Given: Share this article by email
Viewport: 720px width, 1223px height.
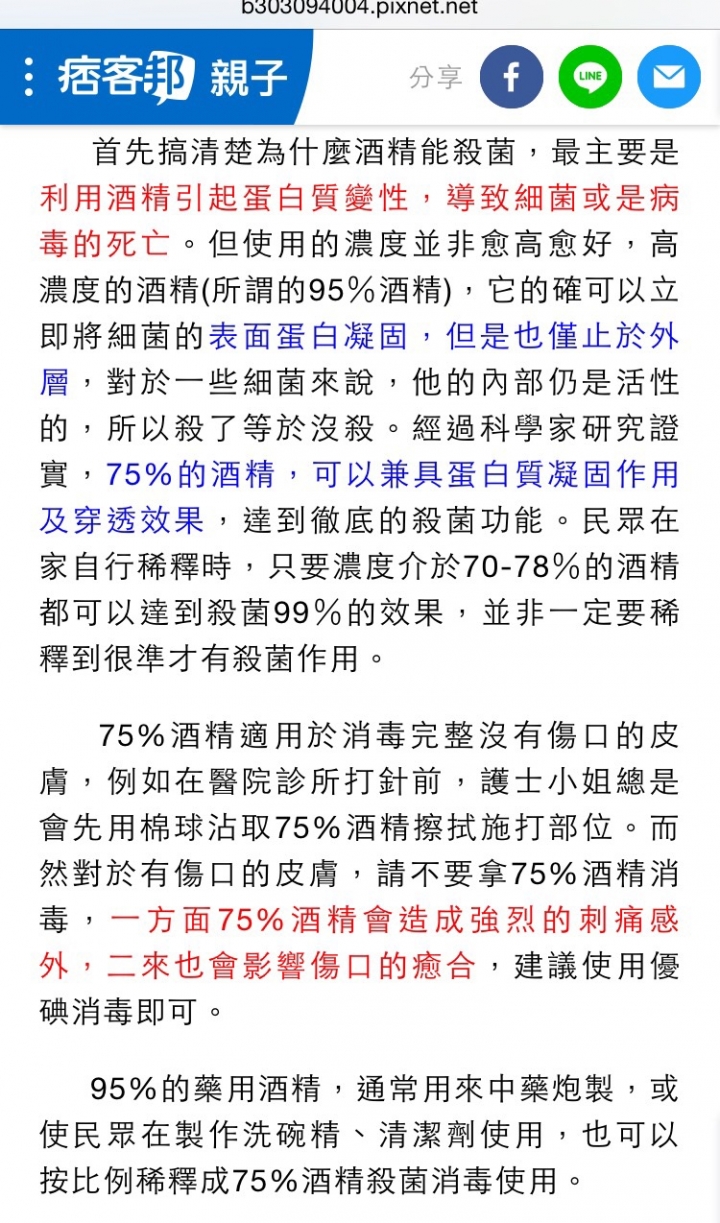Looking at the screenshot, I should tap(669, 77).
